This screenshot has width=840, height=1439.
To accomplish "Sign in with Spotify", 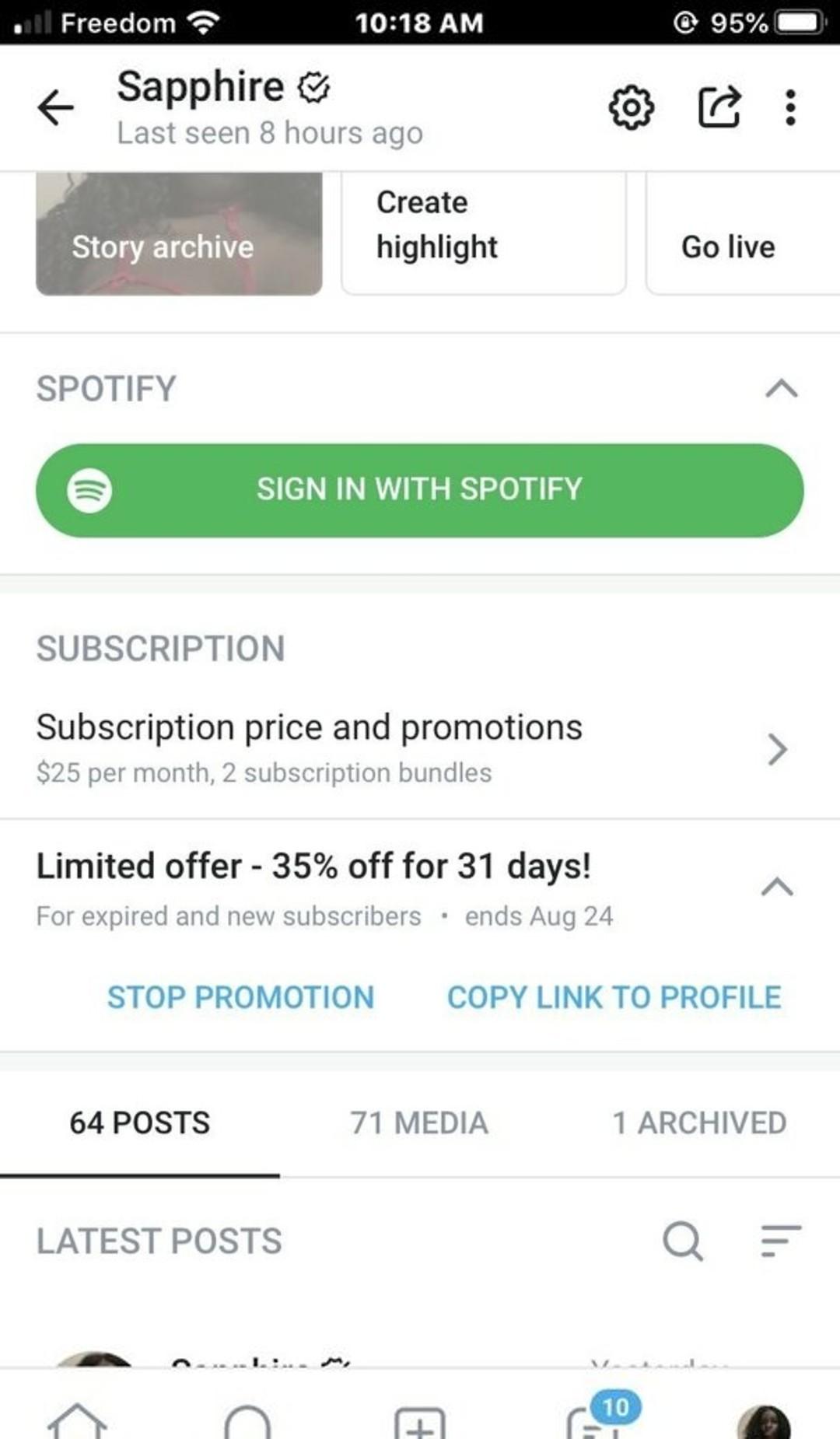I will click(420, 490).
